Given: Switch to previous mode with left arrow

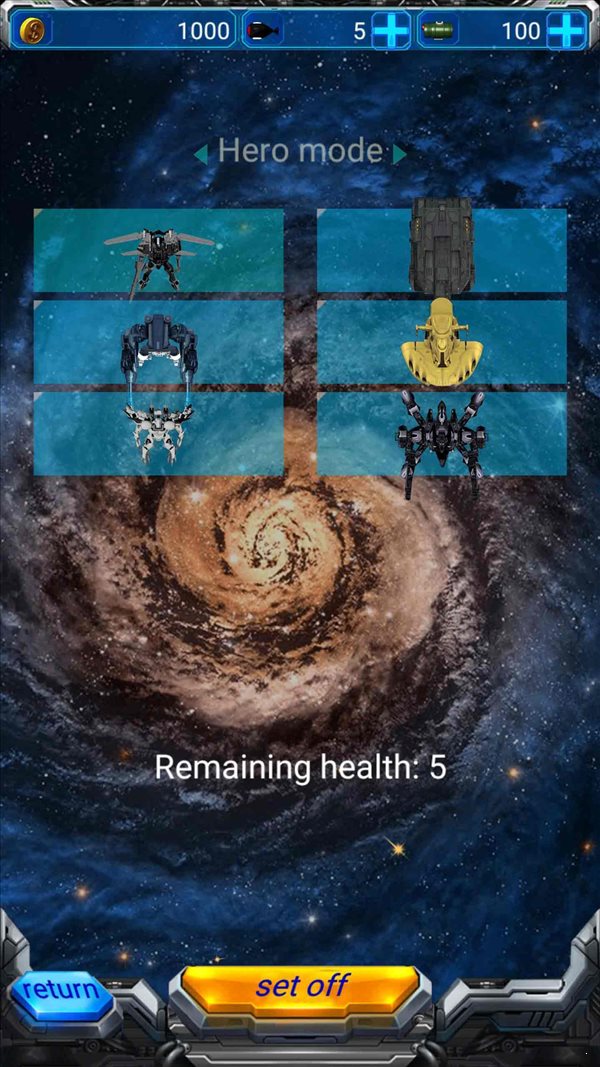Looking at the screenshot, I should tap(201, 153).
